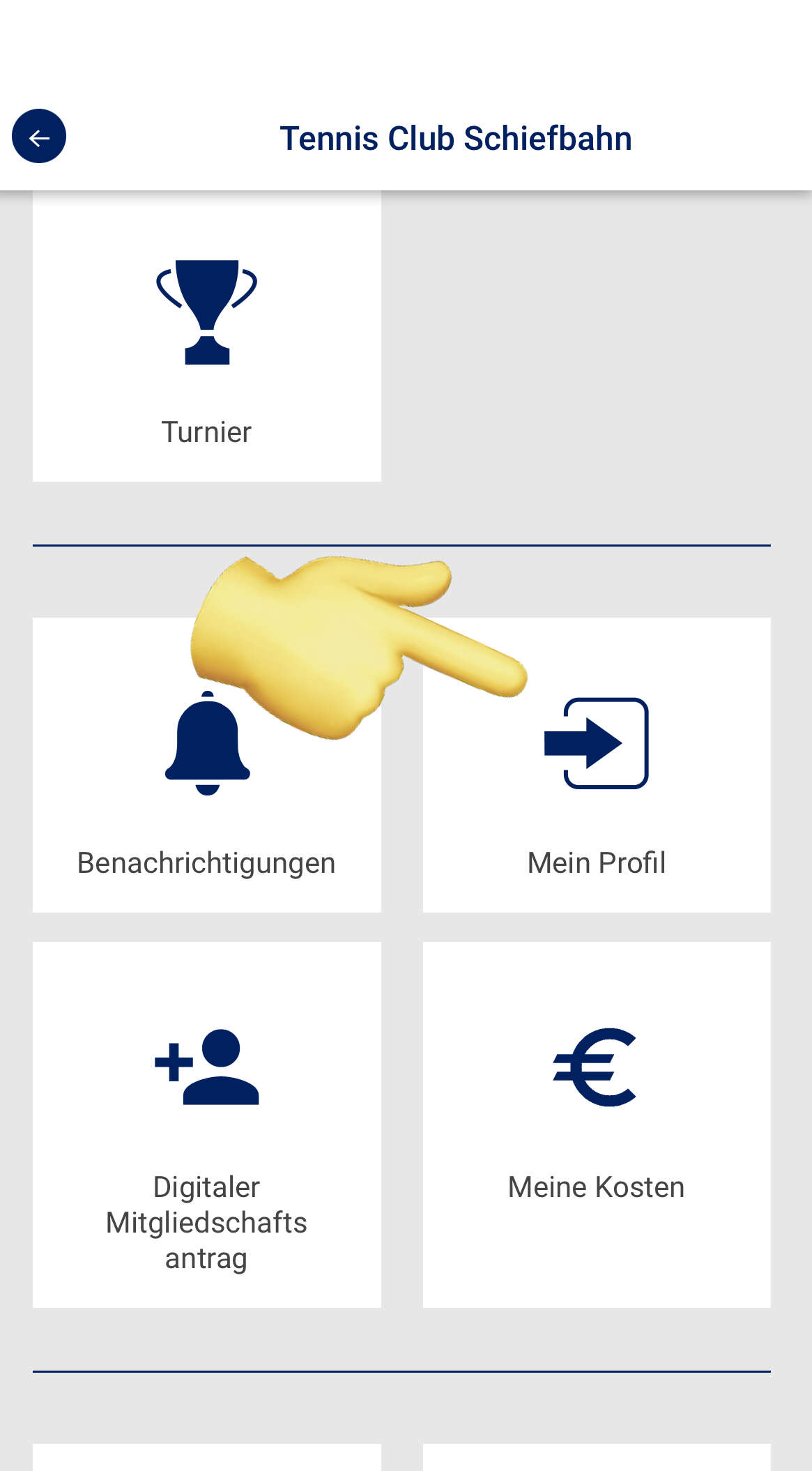
Task: Open Benachrichtigungen notifications tile
Action: (x=206, y=809)
